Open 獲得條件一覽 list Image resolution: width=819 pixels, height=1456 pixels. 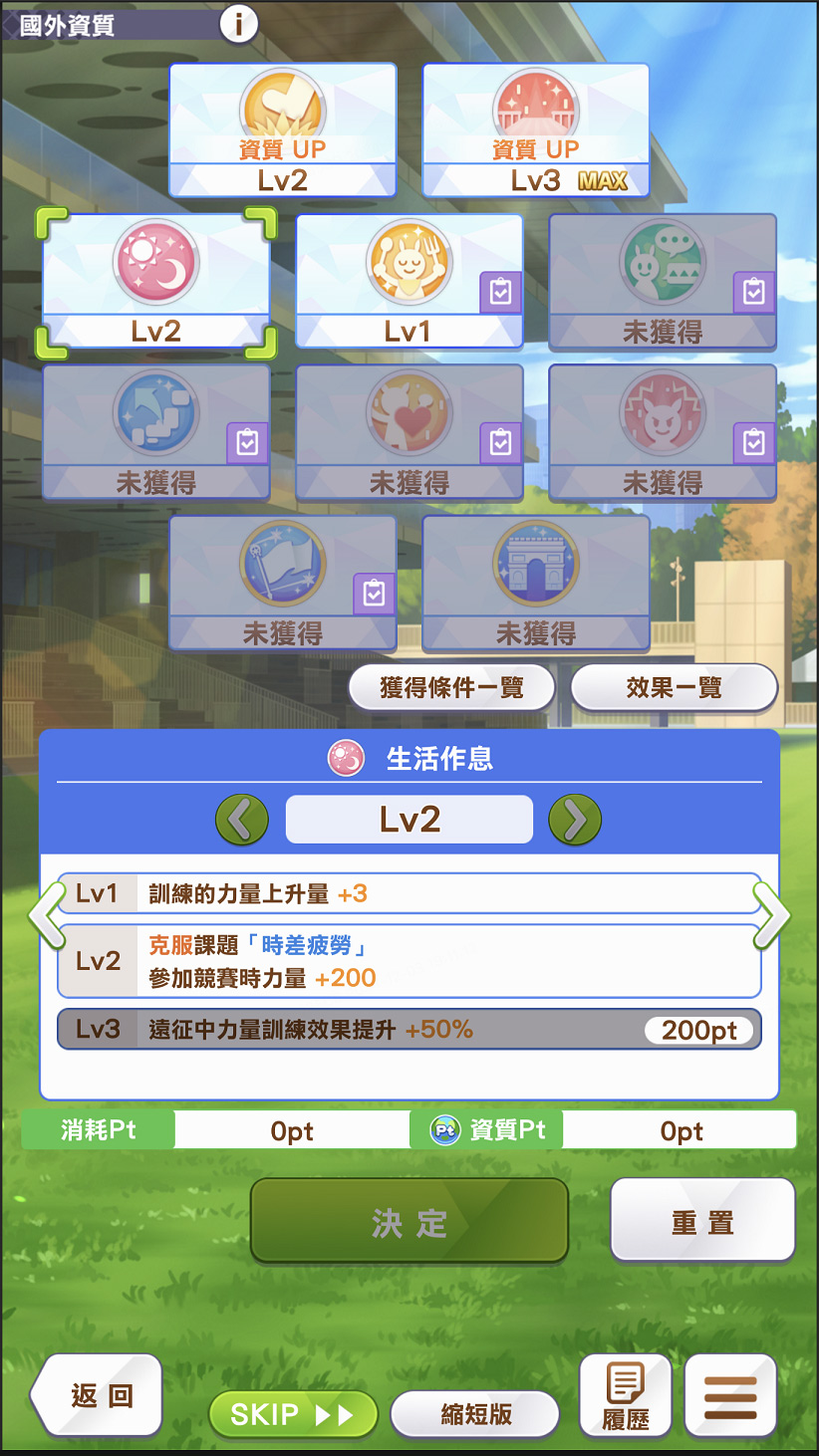tap(451, 688)
